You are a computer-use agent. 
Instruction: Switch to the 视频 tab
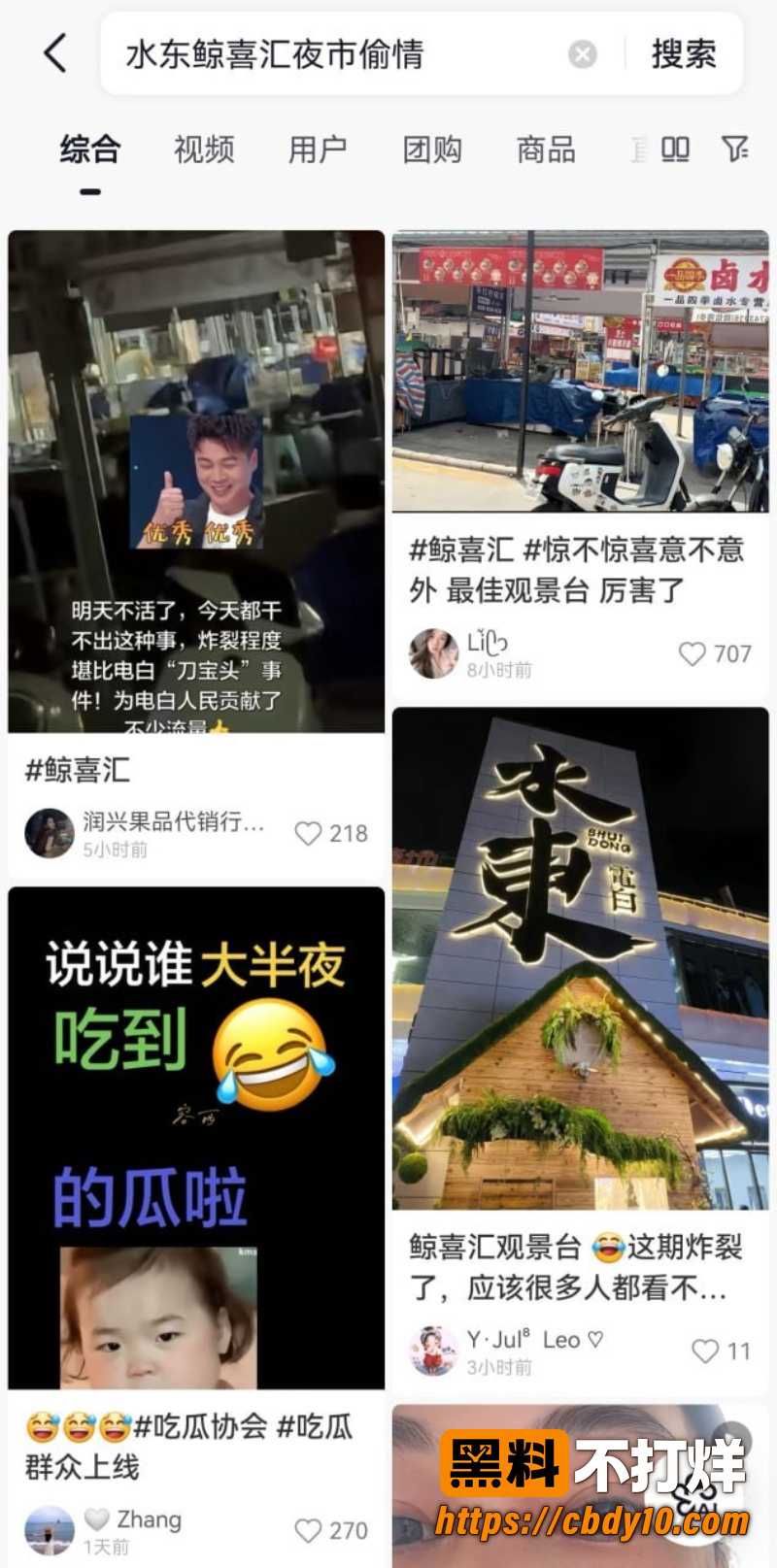(204, 150)
